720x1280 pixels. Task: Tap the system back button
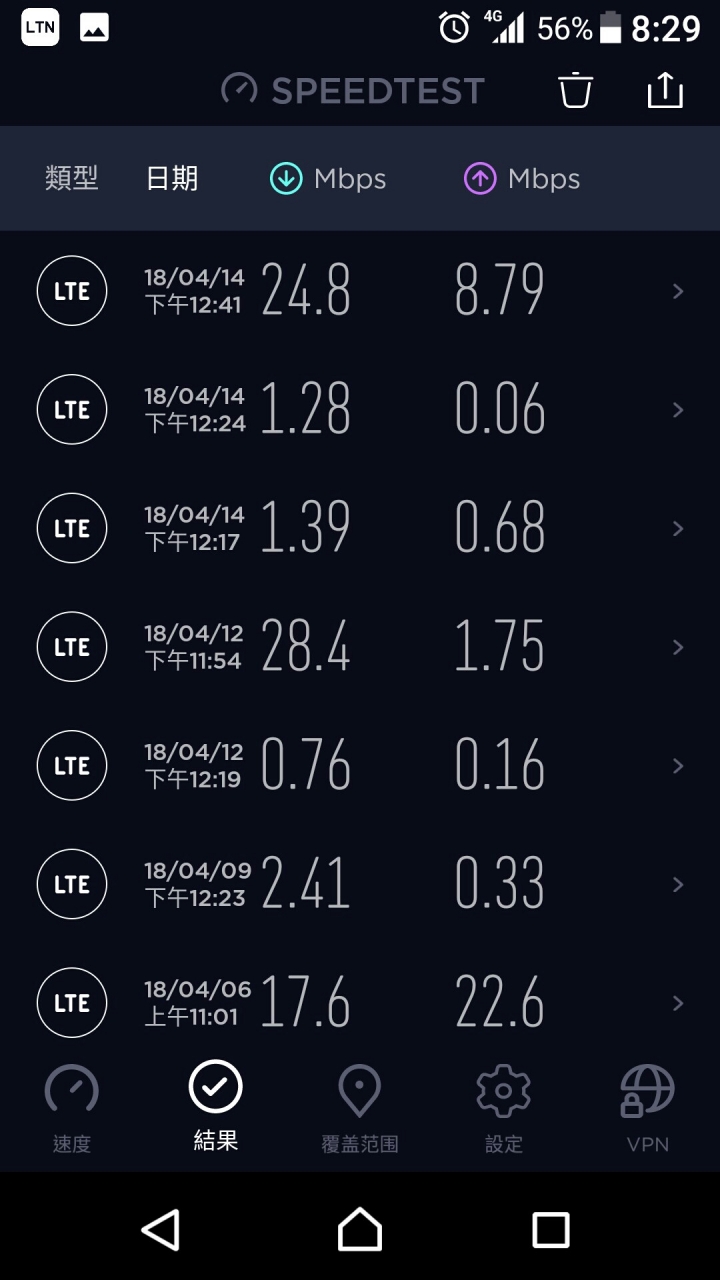(x=162, y=1229)
